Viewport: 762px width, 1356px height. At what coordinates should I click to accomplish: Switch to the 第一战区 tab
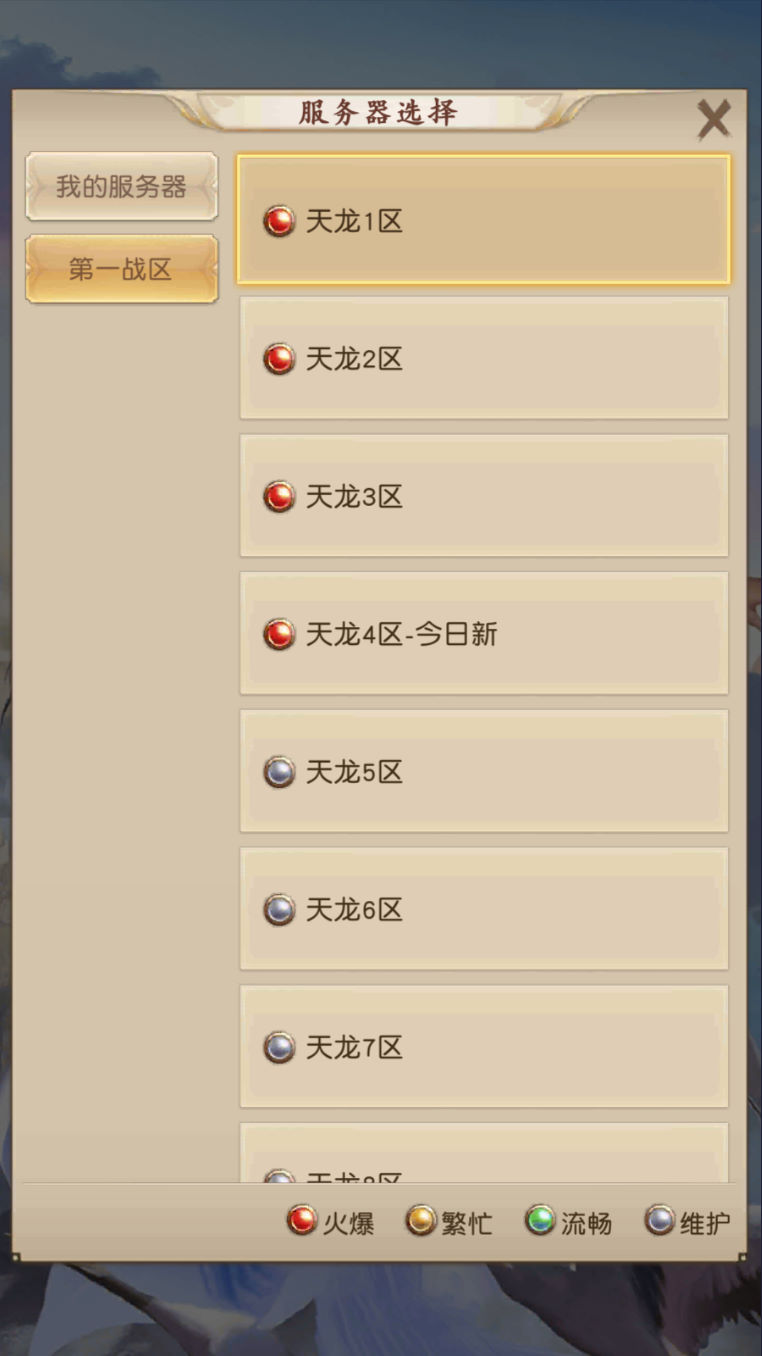(121, 269)
